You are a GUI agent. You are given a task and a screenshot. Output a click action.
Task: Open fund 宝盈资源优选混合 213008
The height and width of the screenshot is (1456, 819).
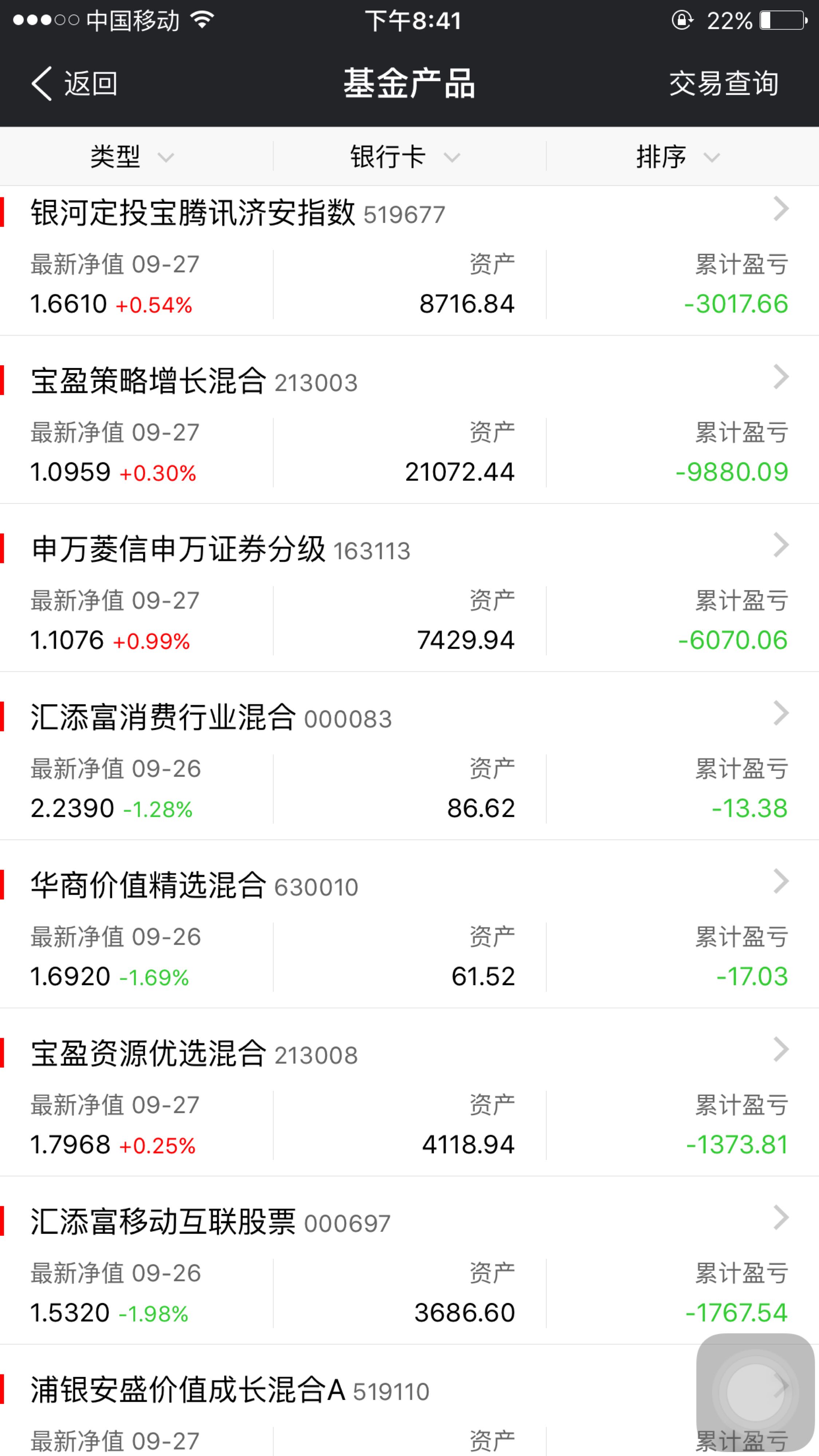pos(409,1092)
